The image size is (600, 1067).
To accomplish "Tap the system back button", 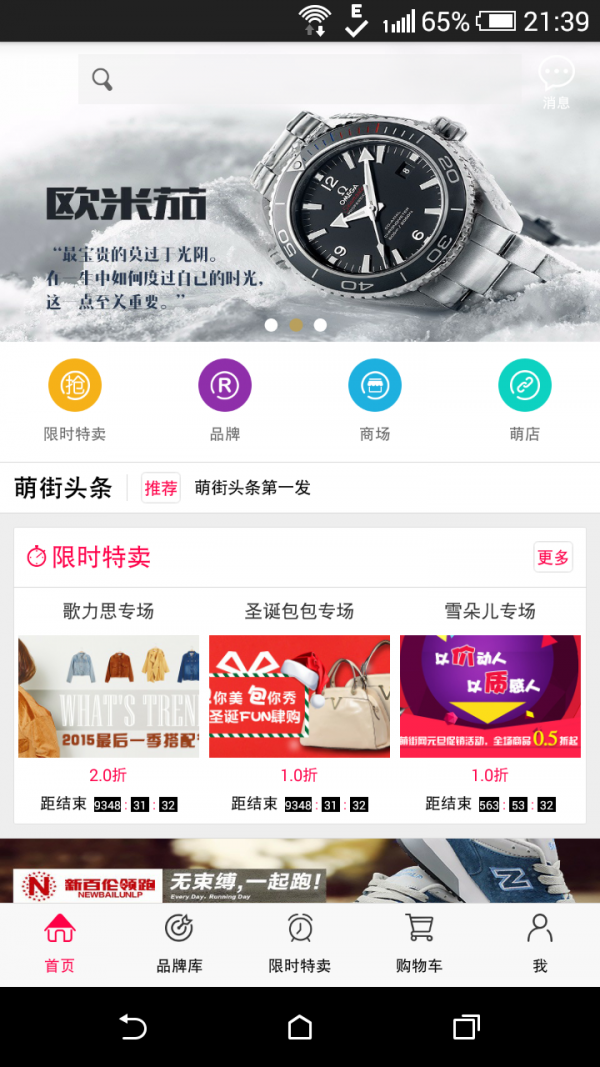I will 133,1027.
